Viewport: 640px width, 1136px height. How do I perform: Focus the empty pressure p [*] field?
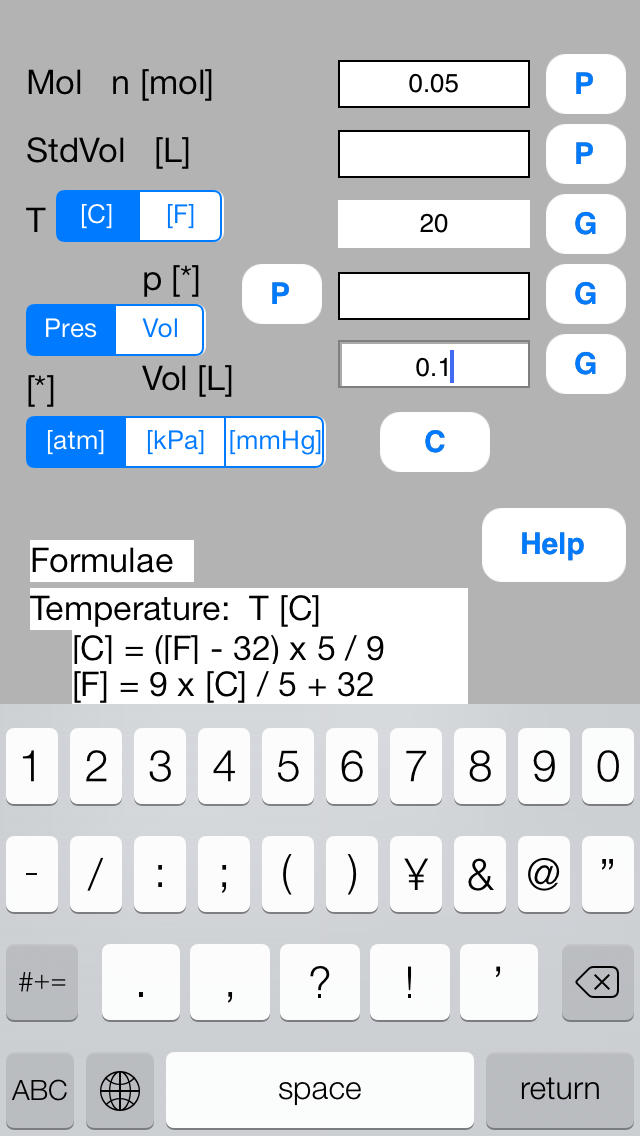pos(433,295)
